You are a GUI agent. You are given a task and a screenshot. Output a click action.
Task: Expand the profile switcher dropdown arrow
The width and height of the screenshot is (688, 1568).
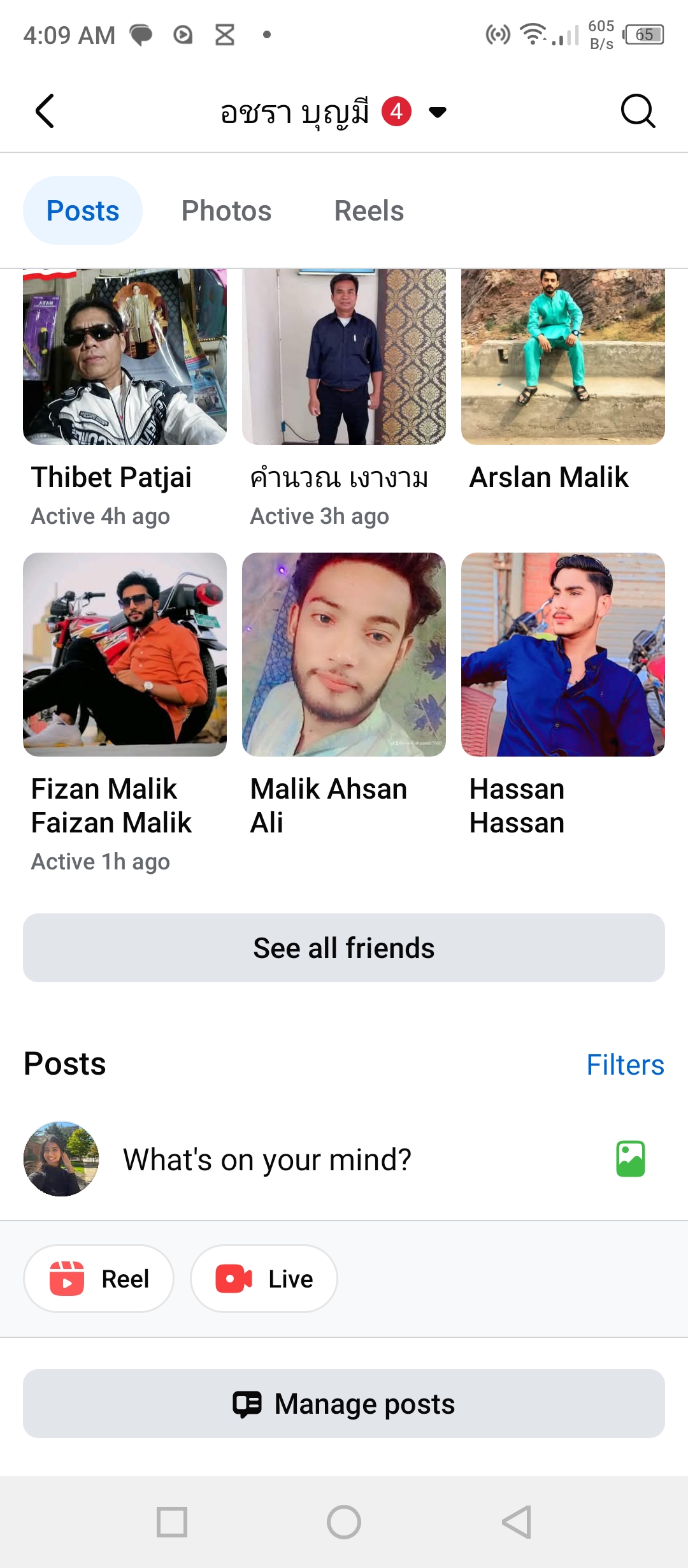tap(438, 112)
